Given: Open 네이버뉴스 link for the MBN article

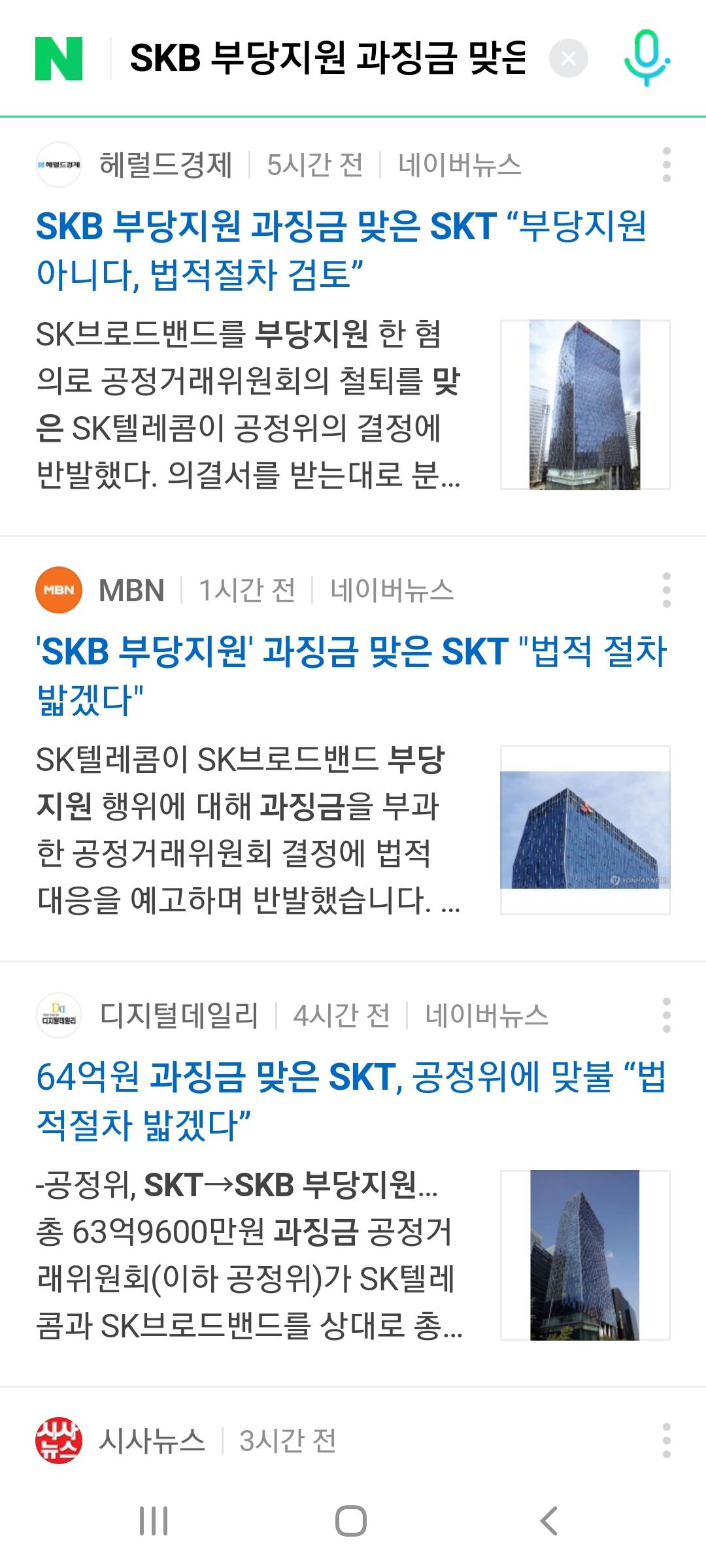Looking at the screenshot, I should pyautogui.click(x=392, y=591).
